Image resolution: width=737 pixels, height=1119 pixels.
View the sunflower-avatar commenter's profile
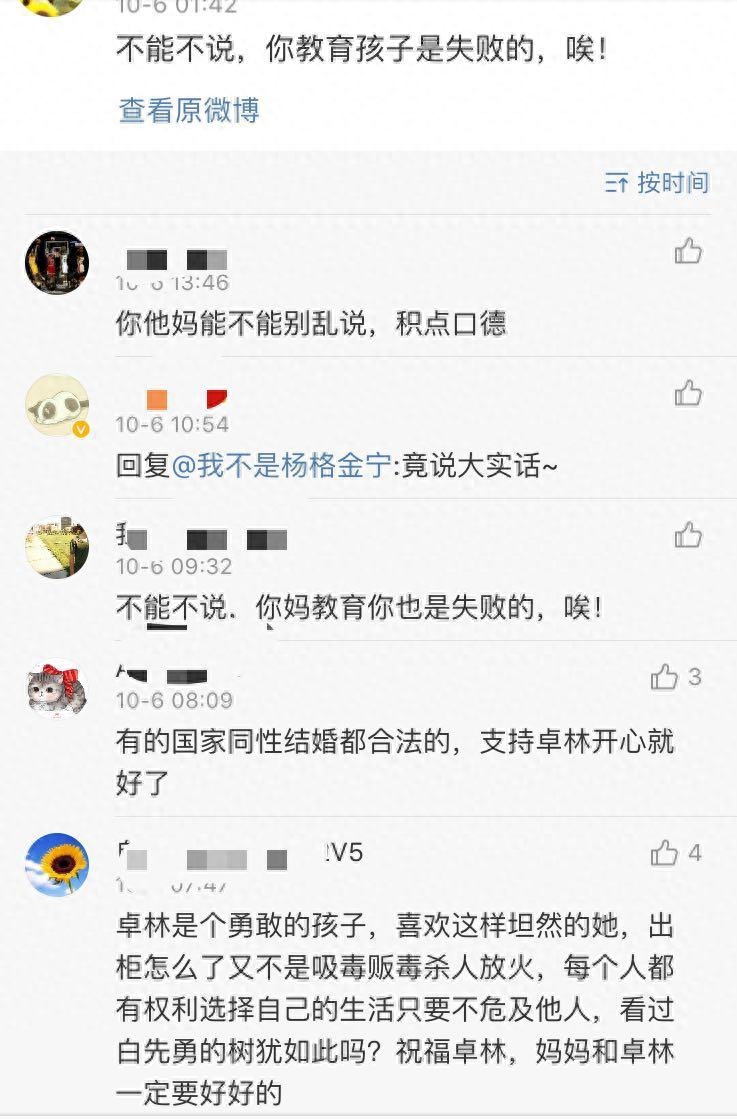click(56, 864)
